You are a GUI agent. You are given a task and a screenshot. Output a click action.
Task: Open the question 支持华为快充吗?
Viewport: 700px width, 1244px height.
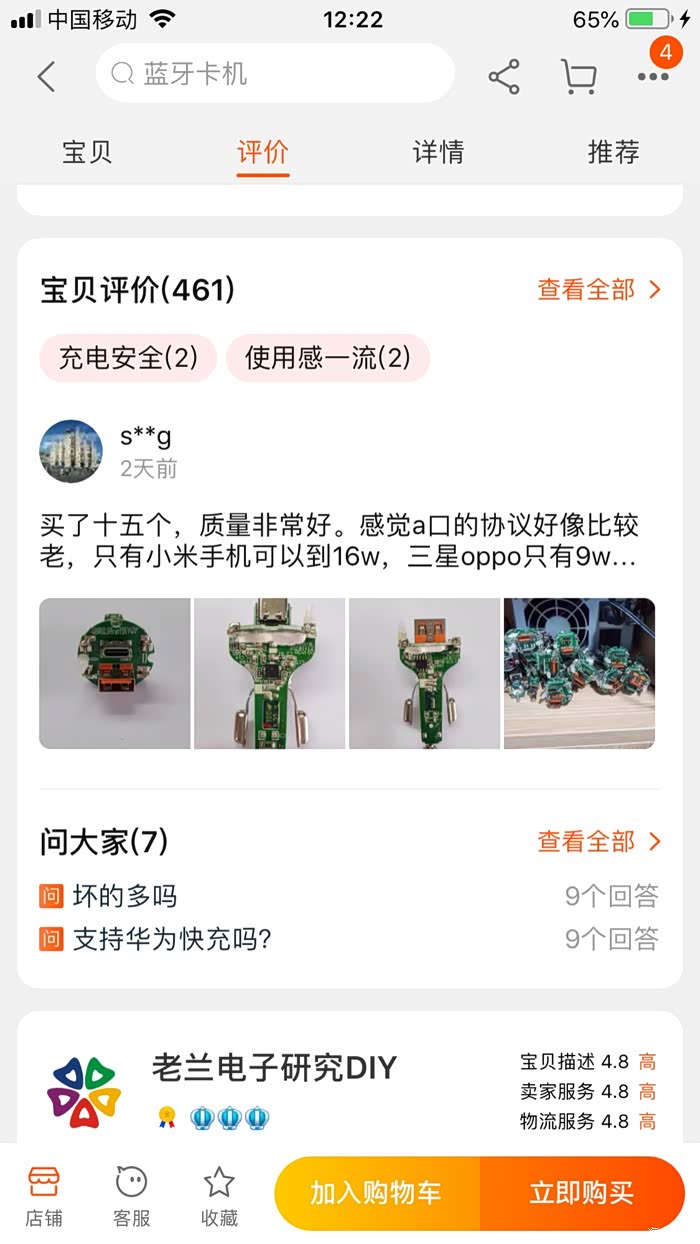172,939
